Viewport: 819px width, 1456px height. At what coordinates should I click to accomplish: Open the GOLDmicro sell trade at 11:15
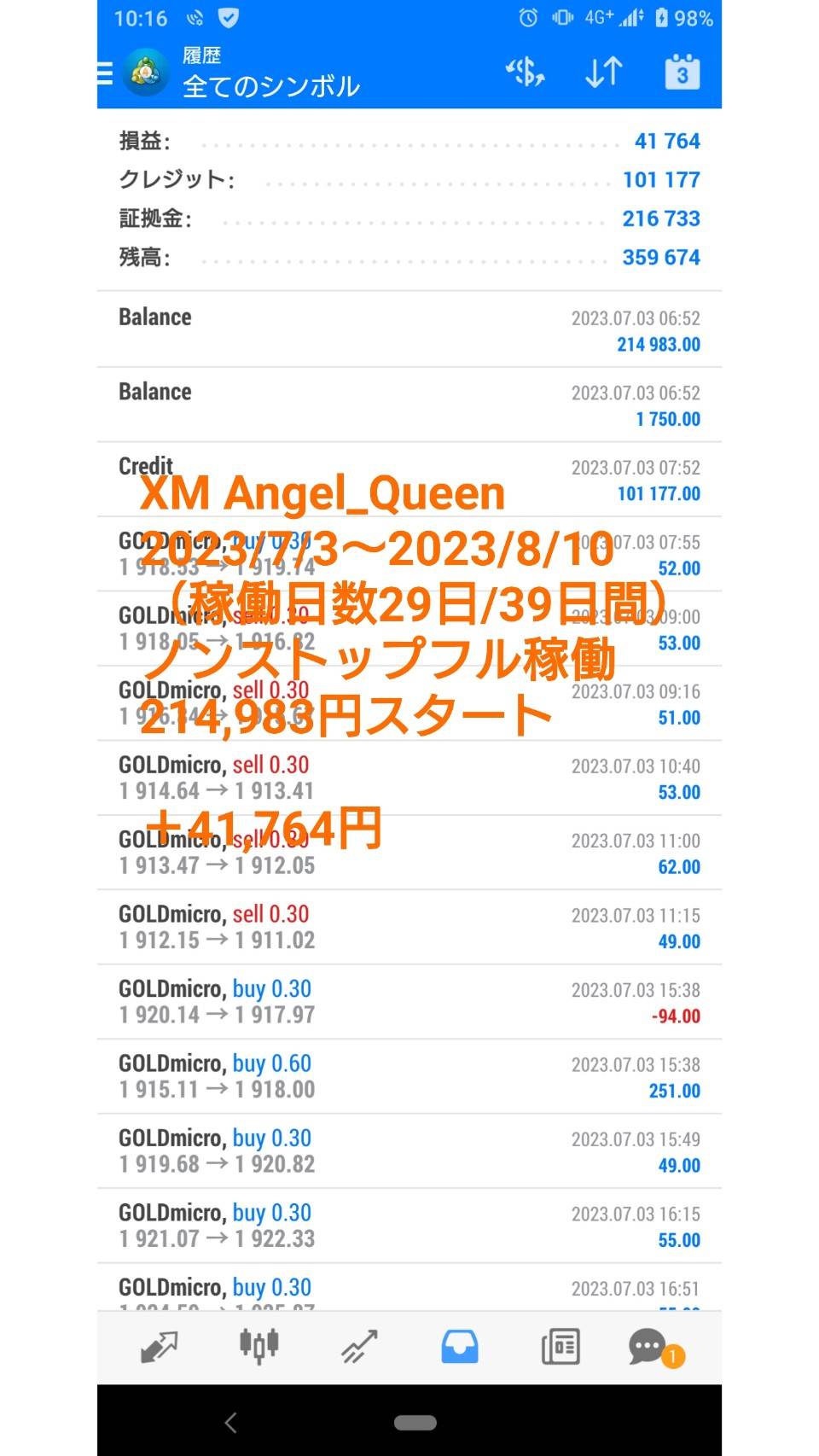[409, 927]
